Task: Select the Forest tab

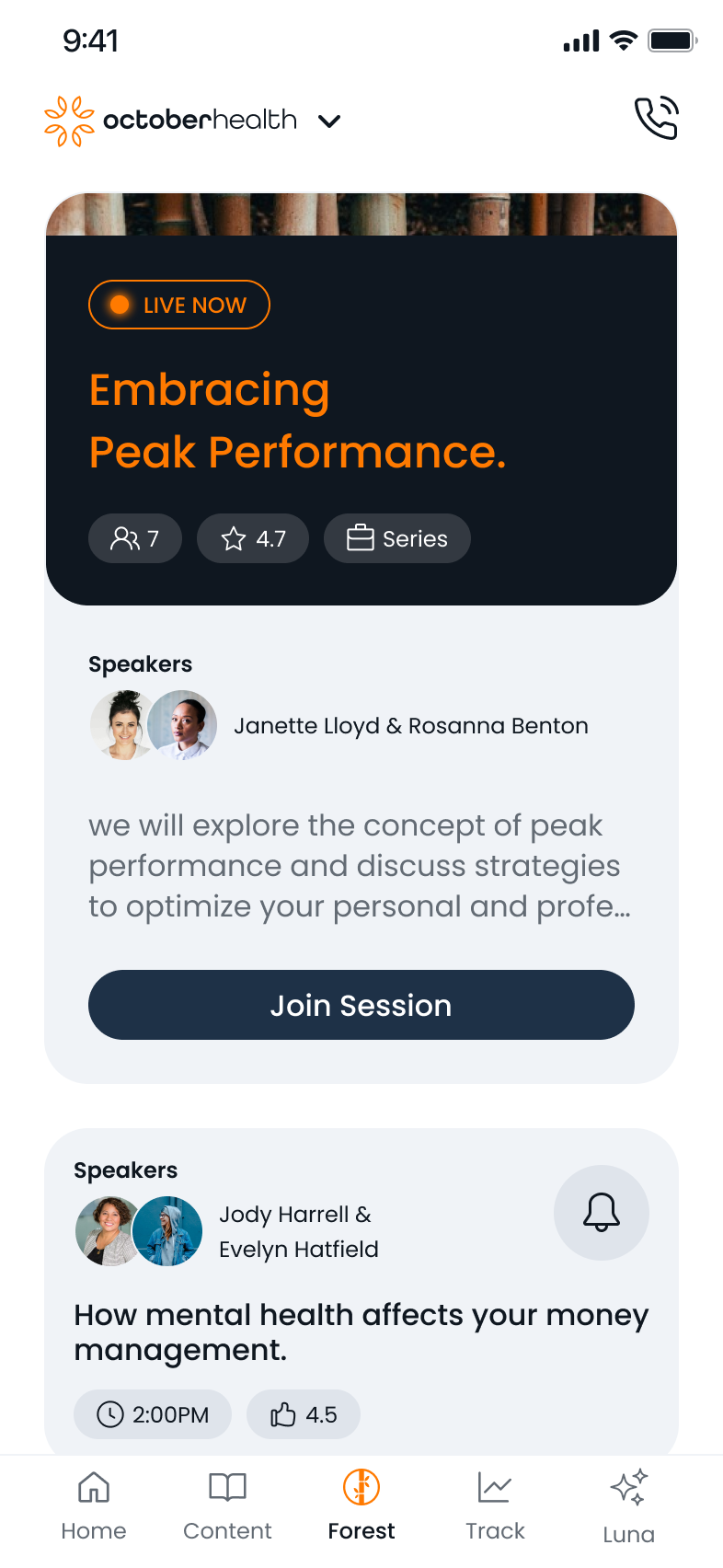Action: 361,1506
